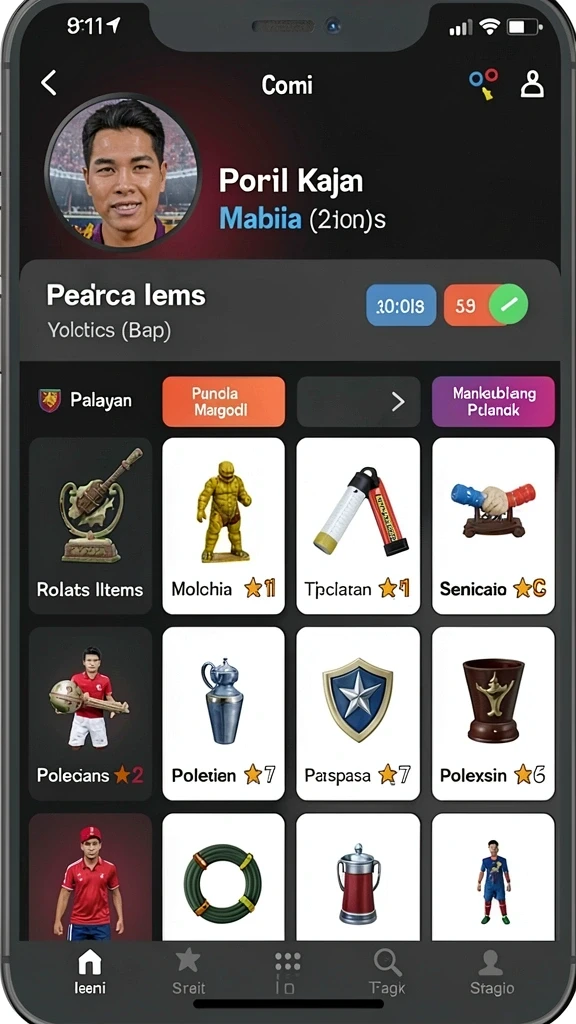The image size is (576, 1024).
Task: Switch to the Tagk search tab
Action: tap(387, 970)
